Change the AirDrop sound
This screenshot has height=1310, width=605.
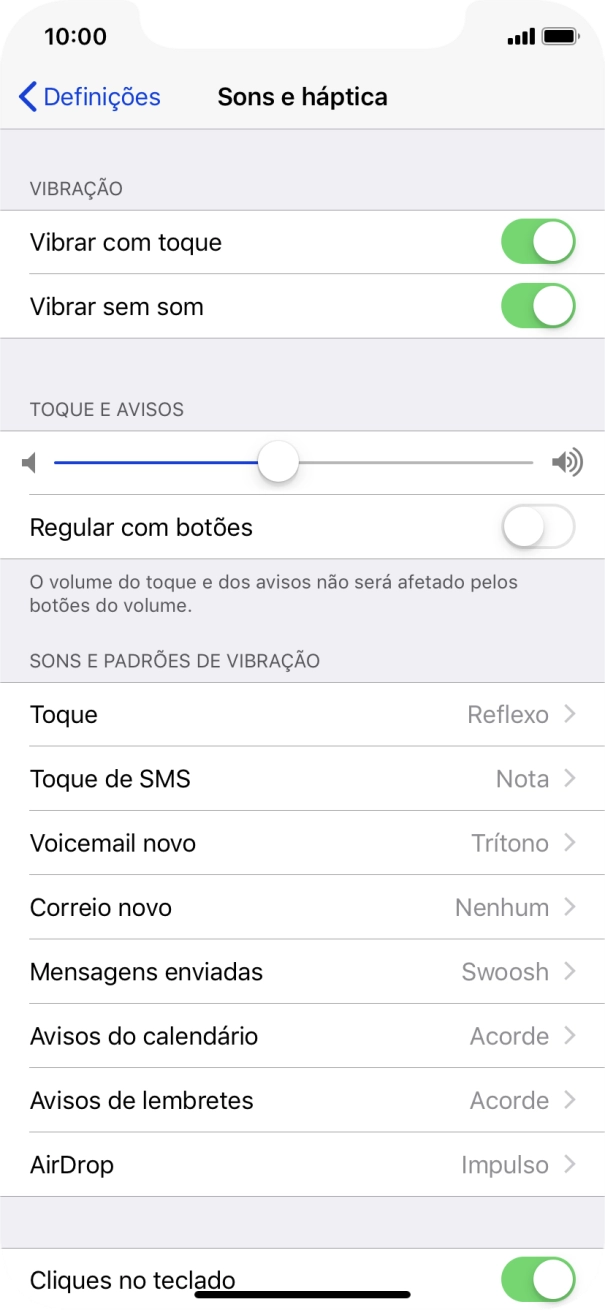click(x=302, y=1165)
